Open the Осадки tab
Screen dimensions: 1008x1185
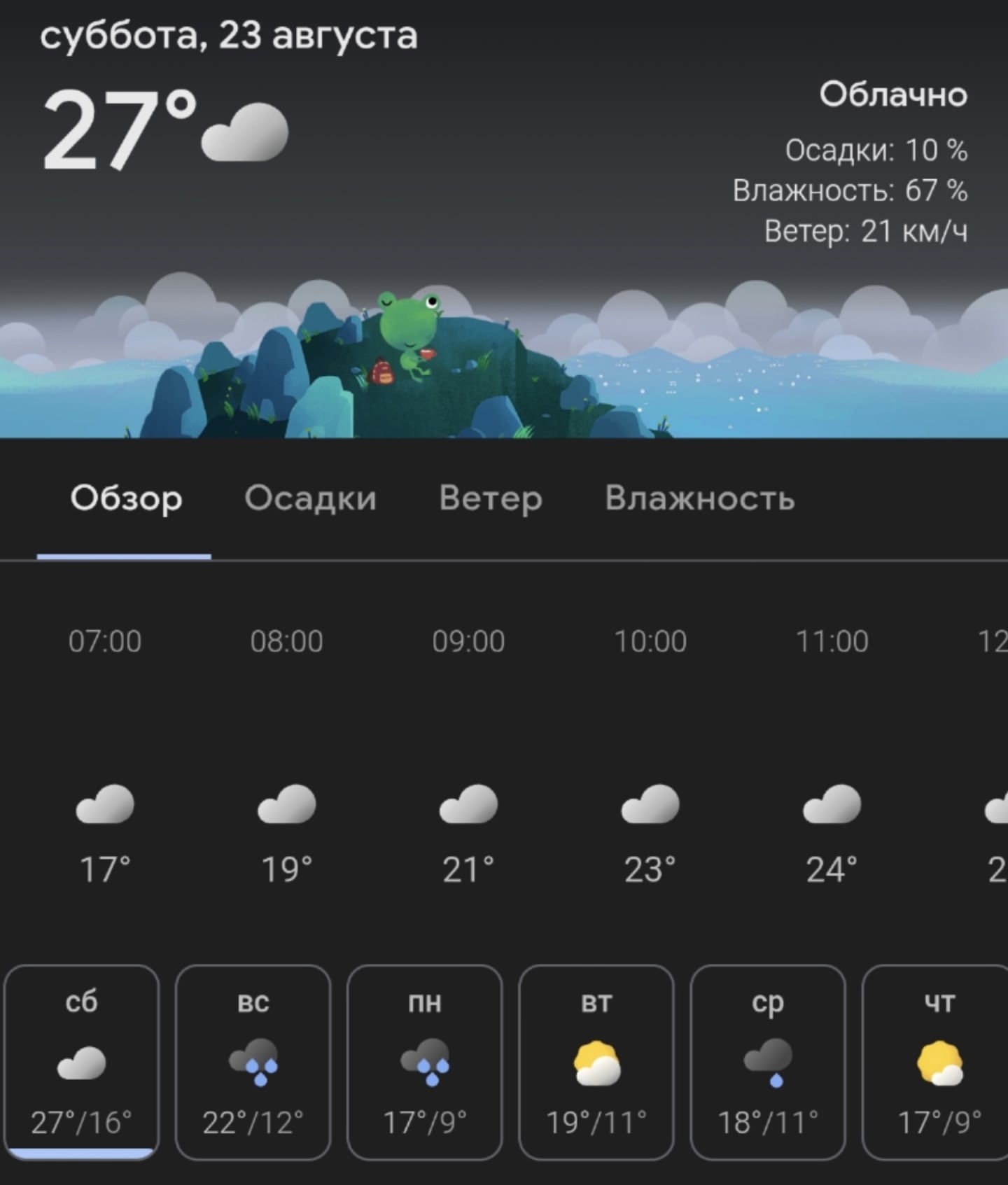310,499
